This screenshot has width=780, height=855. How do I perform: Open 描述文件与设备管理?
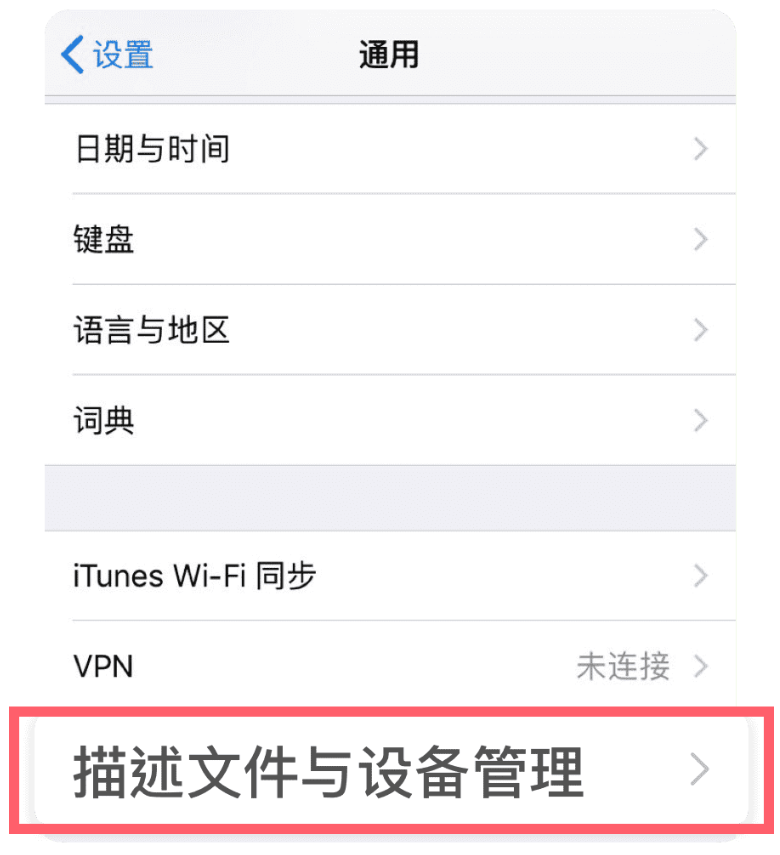390,771
